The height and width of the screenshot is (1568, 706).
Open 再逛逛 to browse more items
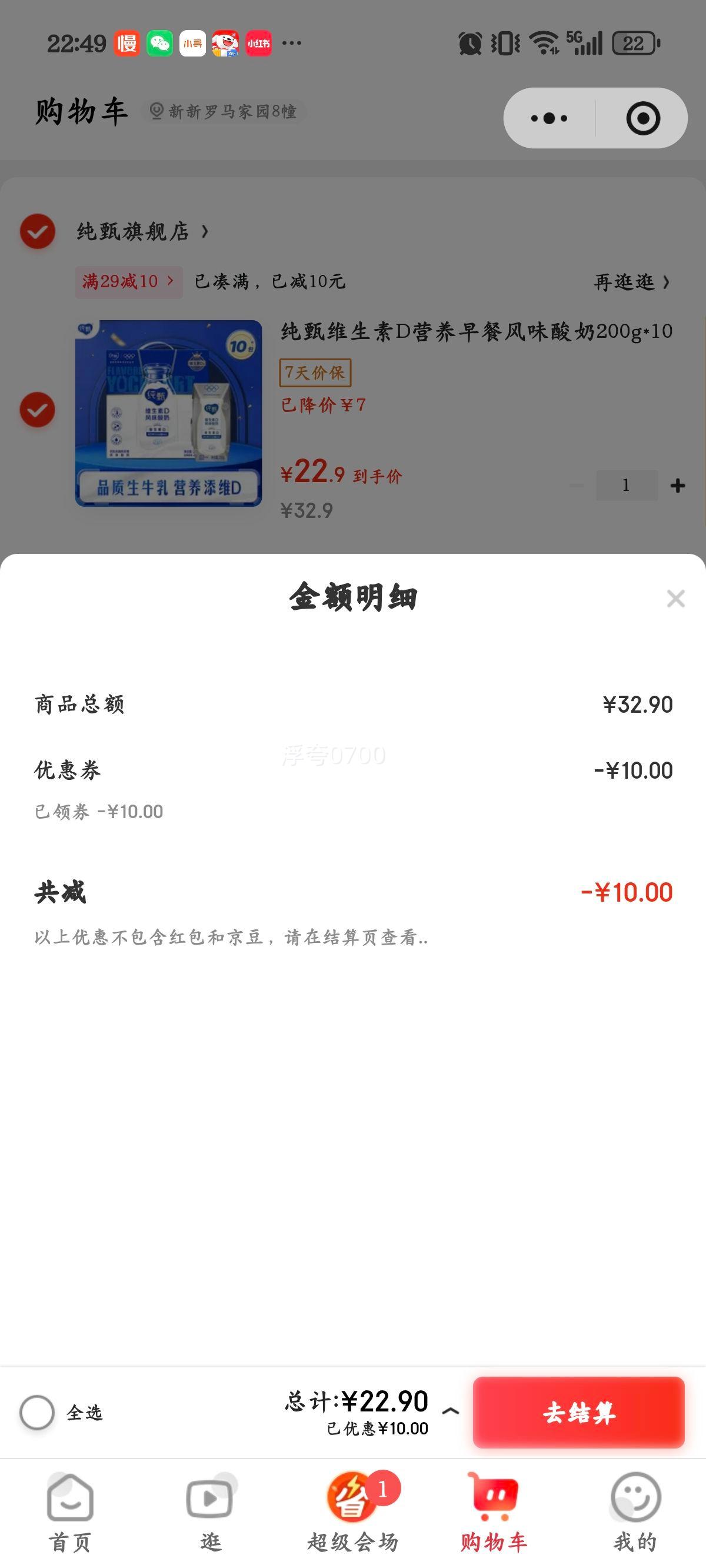[630, 282]
